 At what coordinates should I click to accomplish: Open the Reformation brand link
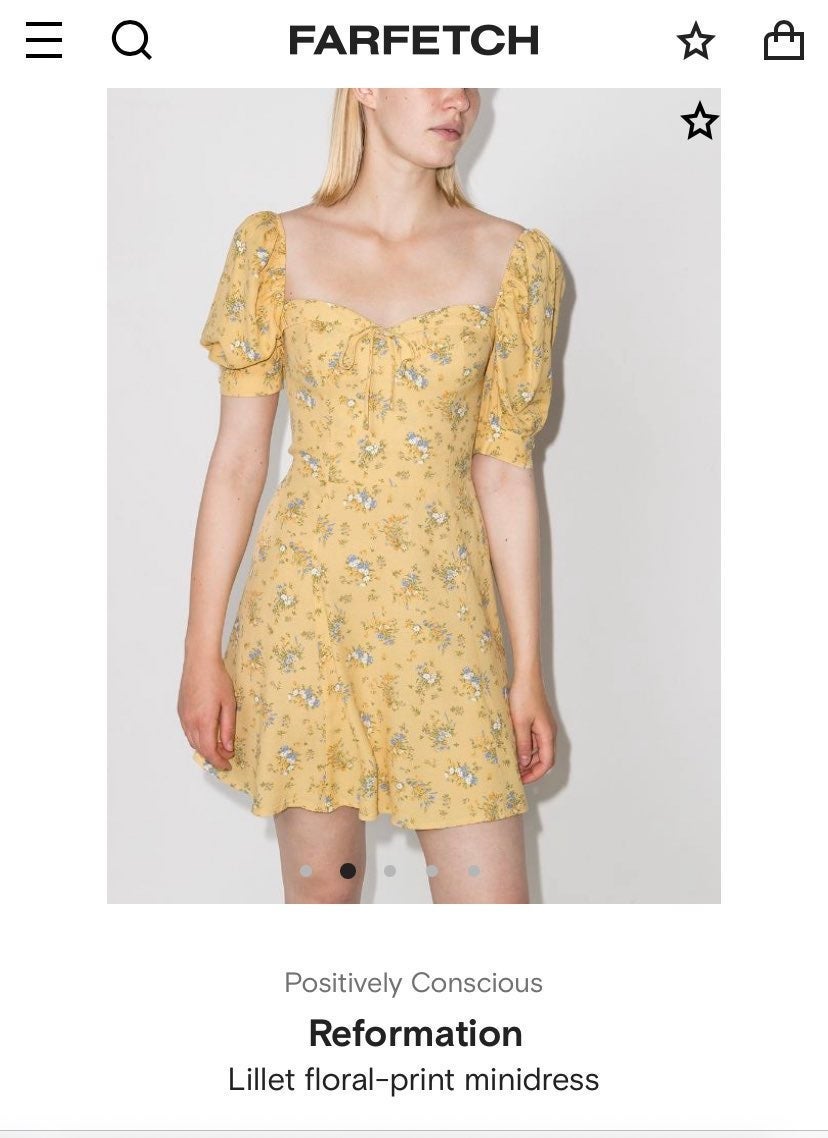click(415, 1032)
